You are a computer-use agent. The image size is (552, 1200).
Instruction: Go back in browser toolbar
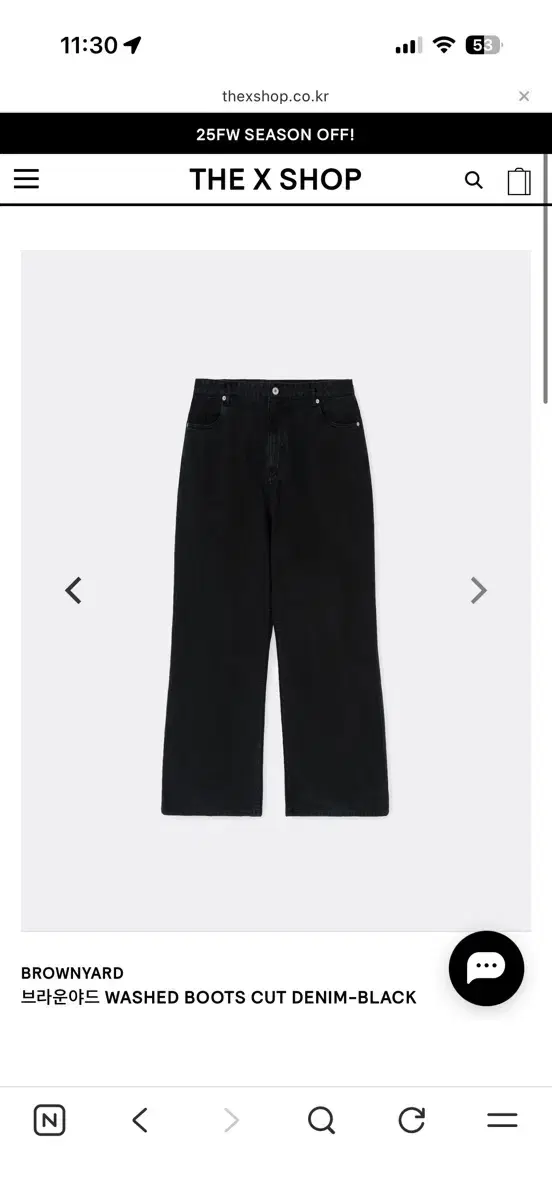pos(140,1120)
